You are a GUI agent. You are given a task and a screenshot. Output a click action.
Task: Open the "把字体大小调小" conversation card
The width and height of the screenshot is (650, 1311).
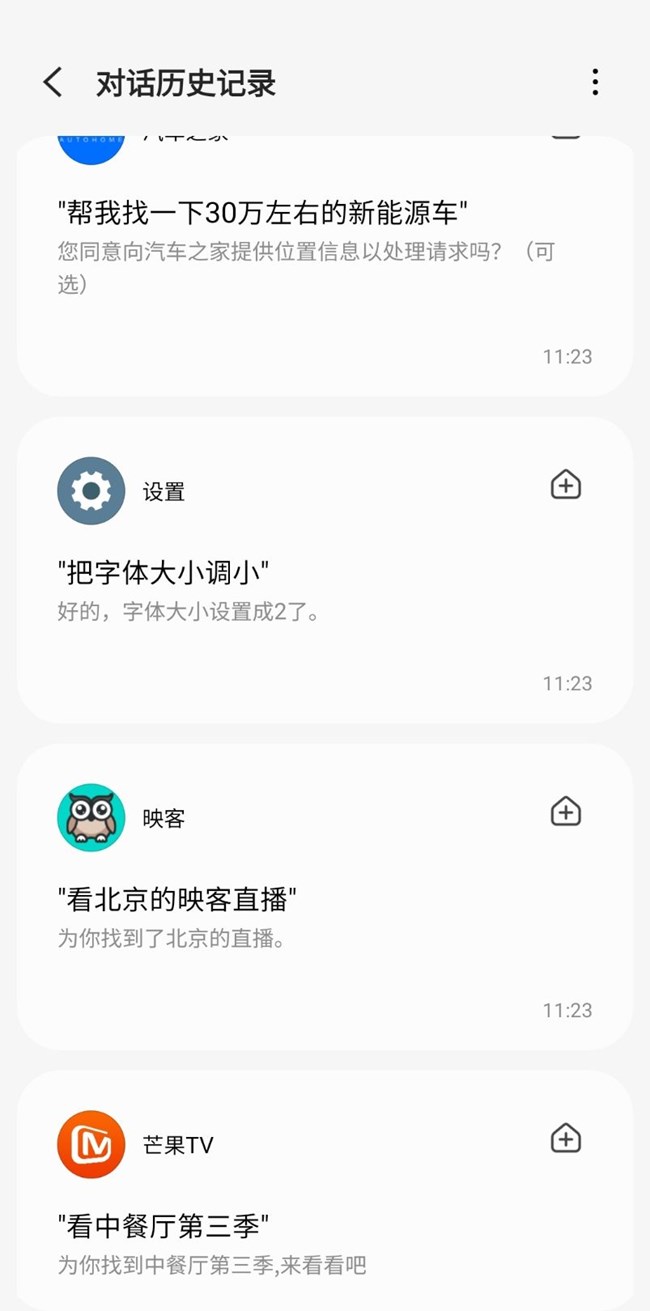point(325,570)
